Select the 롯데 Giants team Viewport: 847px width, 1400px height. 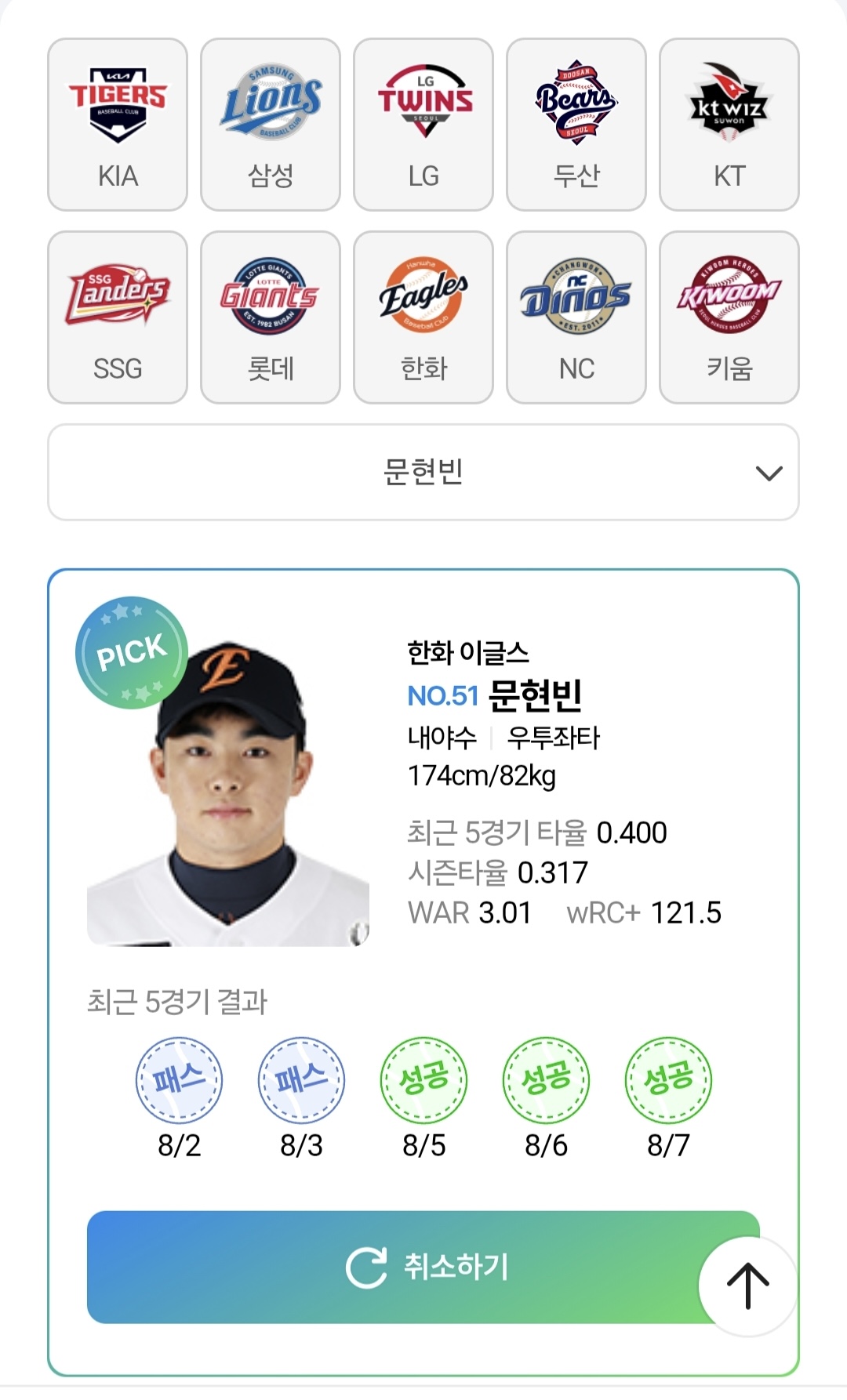[x=271, y=317]
